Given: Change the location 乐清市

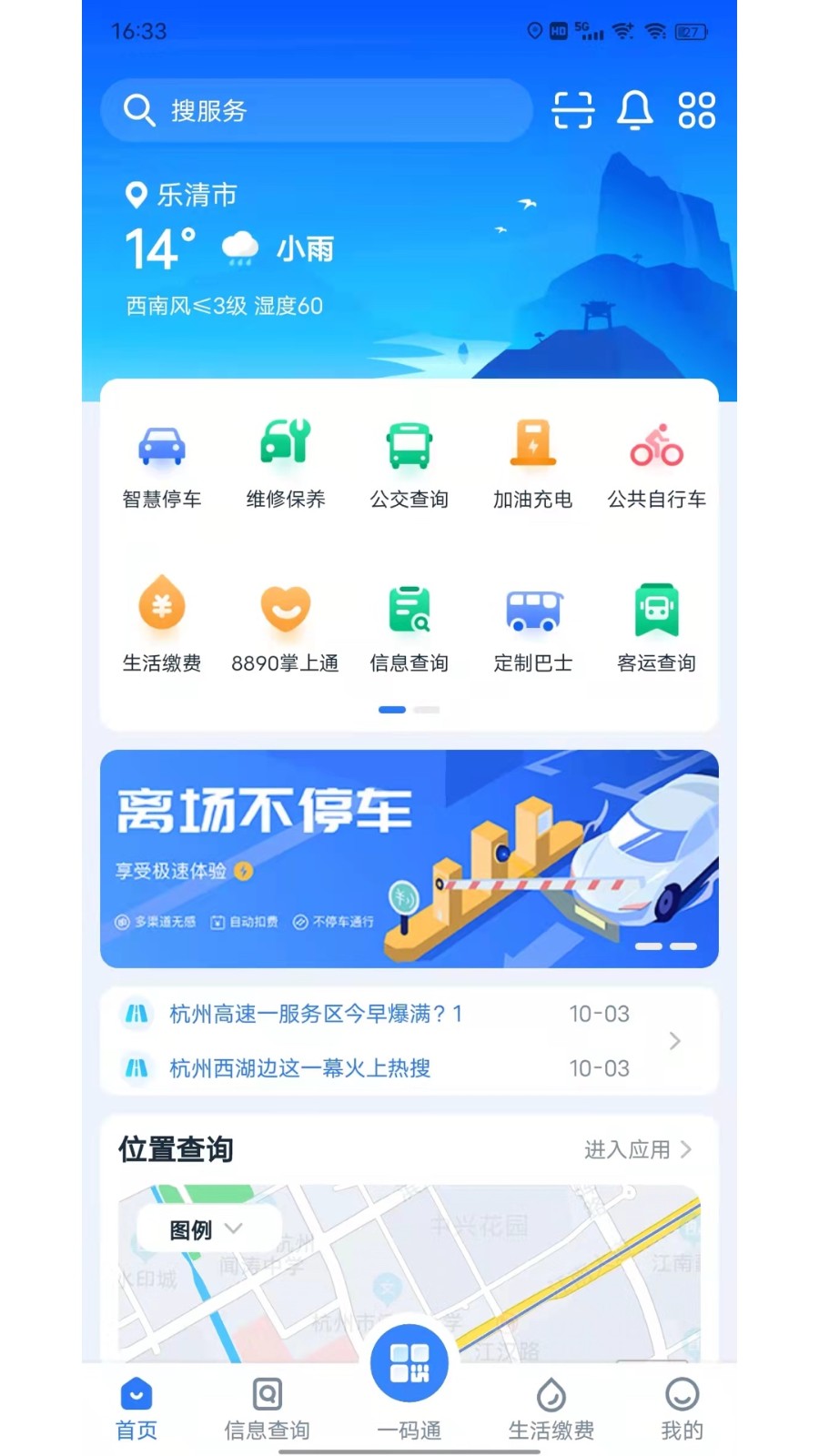Looking at the screenshot, I should [182, 195].
